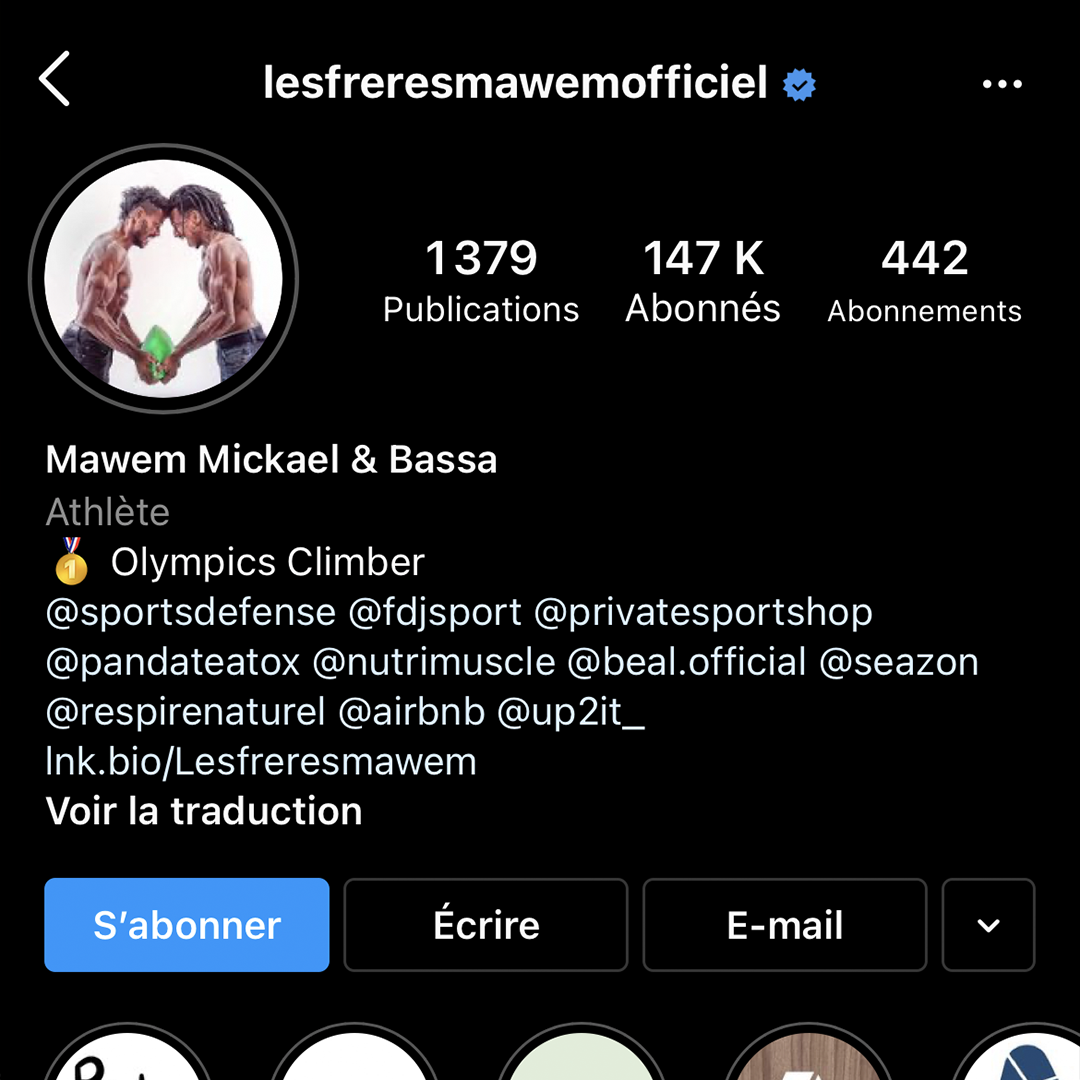
Task: Send a message via Écrire
Action: 486,925
